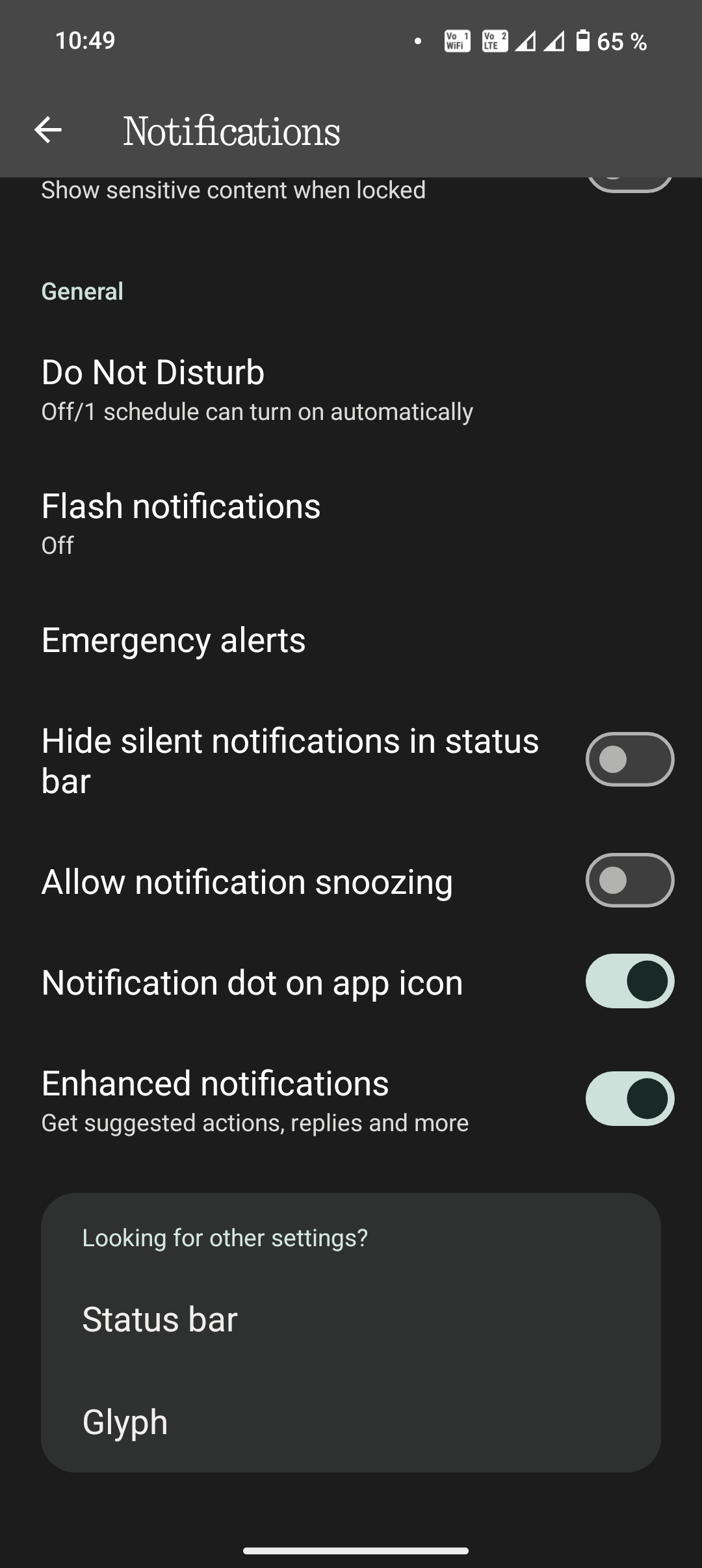702x1568 pixels.
Task: Go back from Notifications
Action: click(48, 130)
